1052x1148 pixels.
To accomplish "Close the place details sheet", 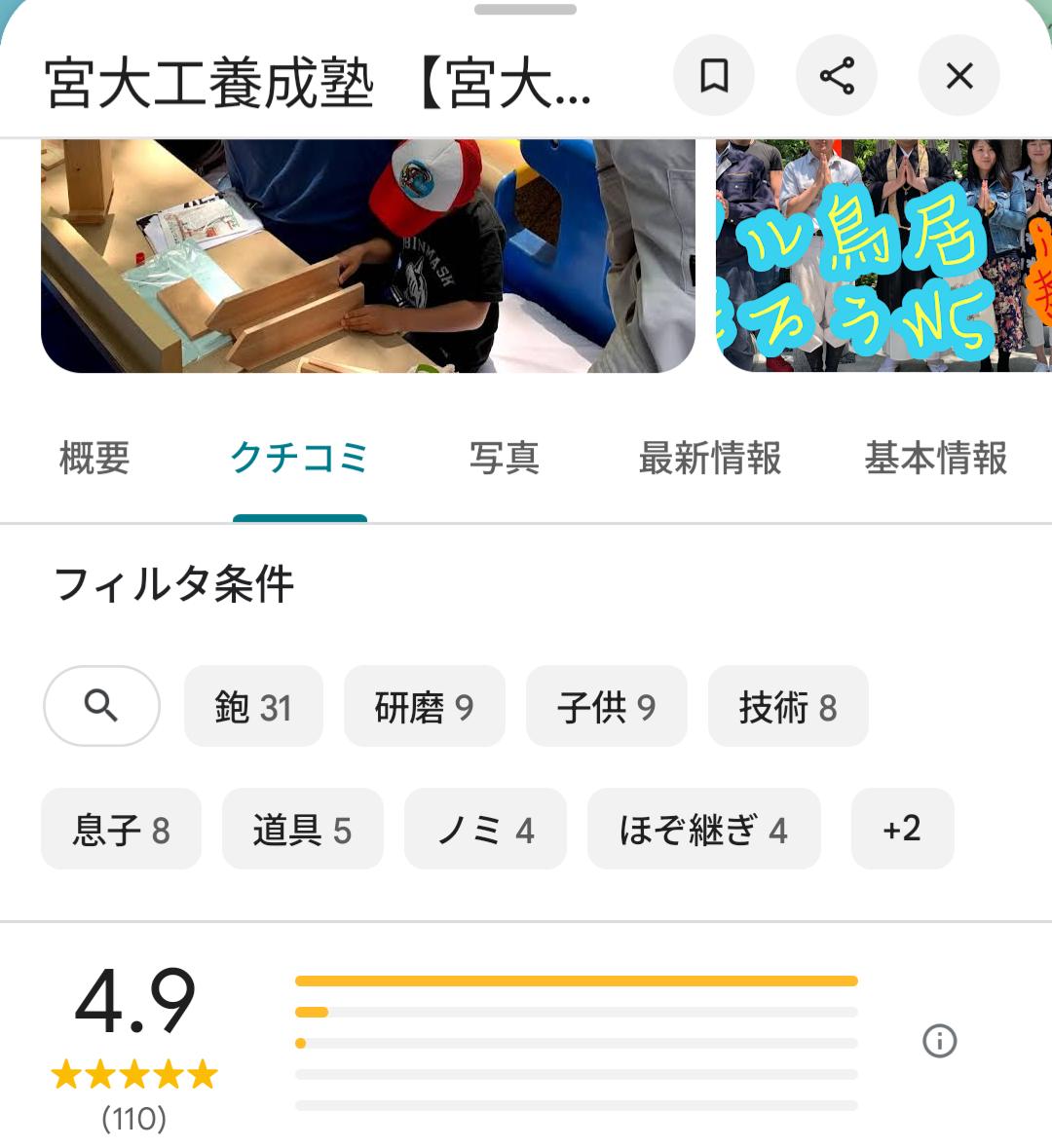I will 959,75.
